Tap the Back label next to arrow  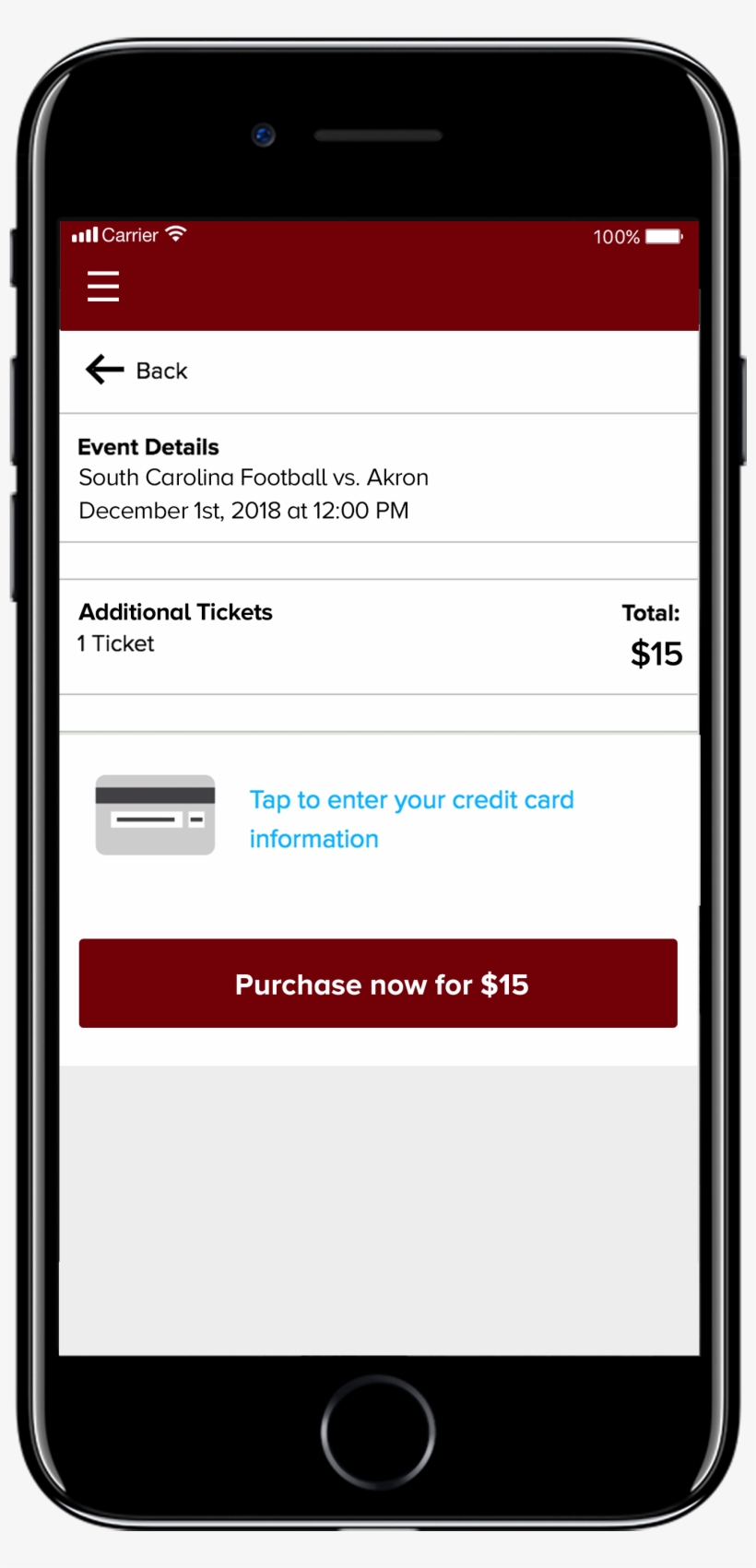point(161,370)
